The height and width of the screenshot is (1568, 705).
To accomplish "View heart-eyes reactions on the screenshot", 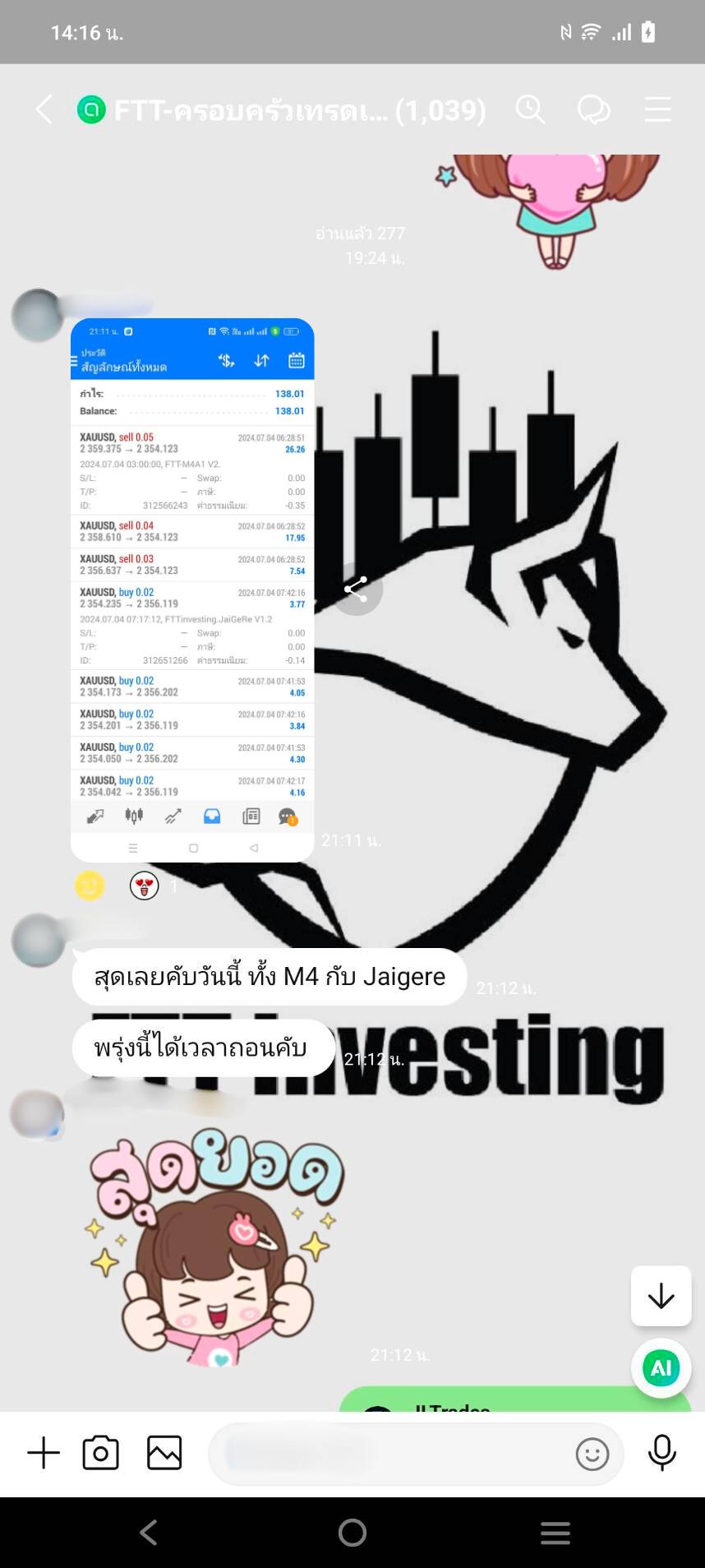I will pyautogui.click(x=145, y=886).
